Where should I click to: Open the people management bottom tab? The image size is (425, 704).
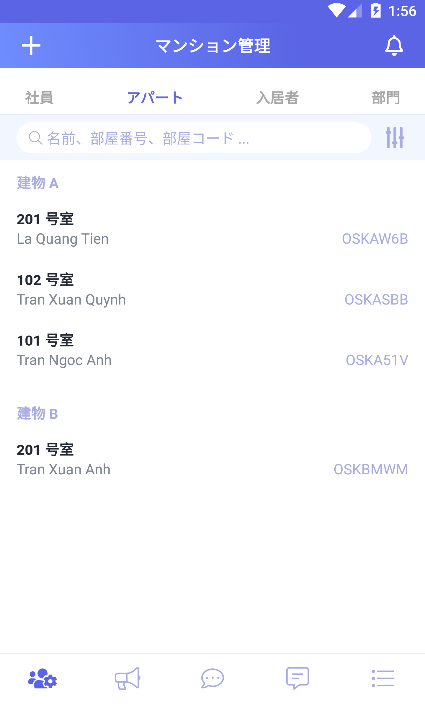coord(43,678)
